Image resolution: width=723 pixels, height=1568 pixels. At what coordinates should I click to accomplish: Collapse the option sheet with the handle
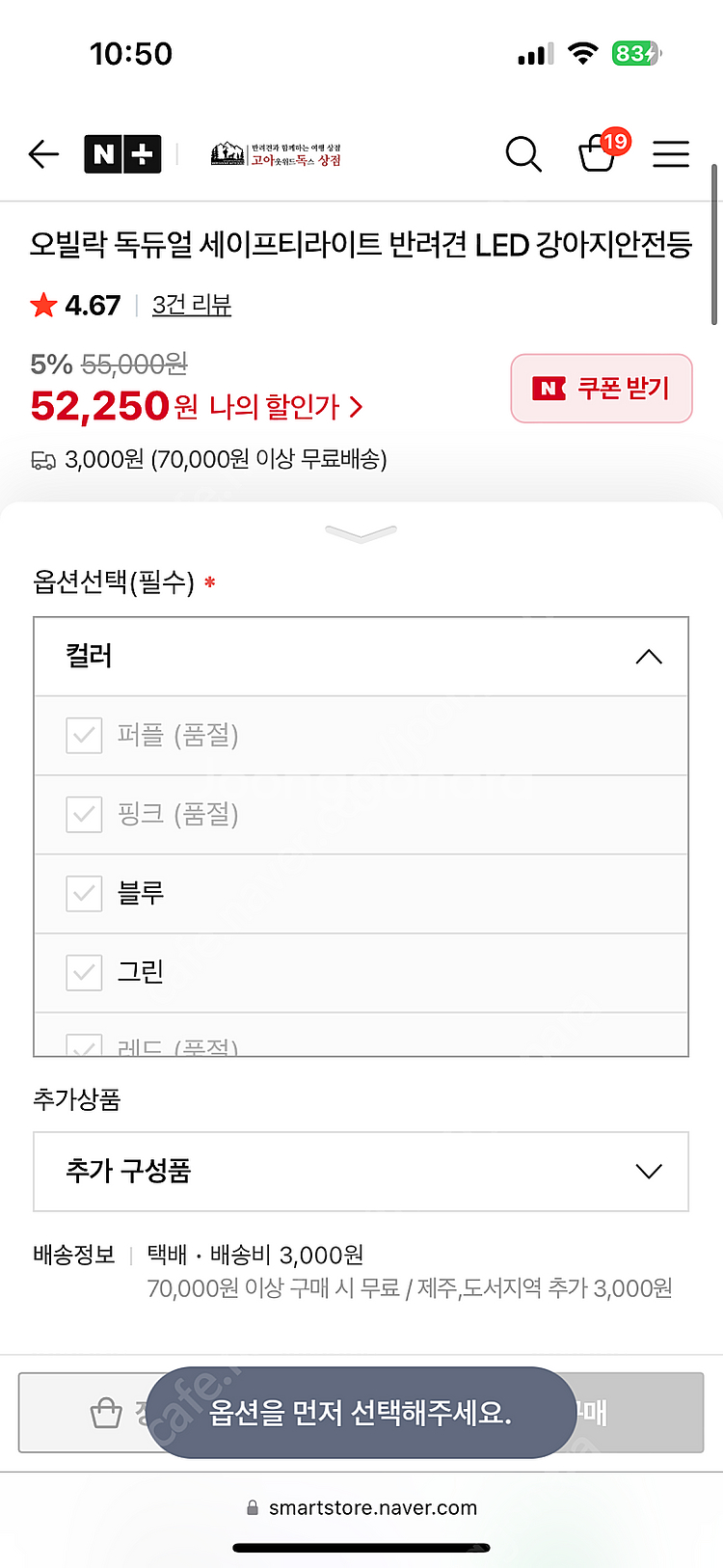(x=361, y=533)
